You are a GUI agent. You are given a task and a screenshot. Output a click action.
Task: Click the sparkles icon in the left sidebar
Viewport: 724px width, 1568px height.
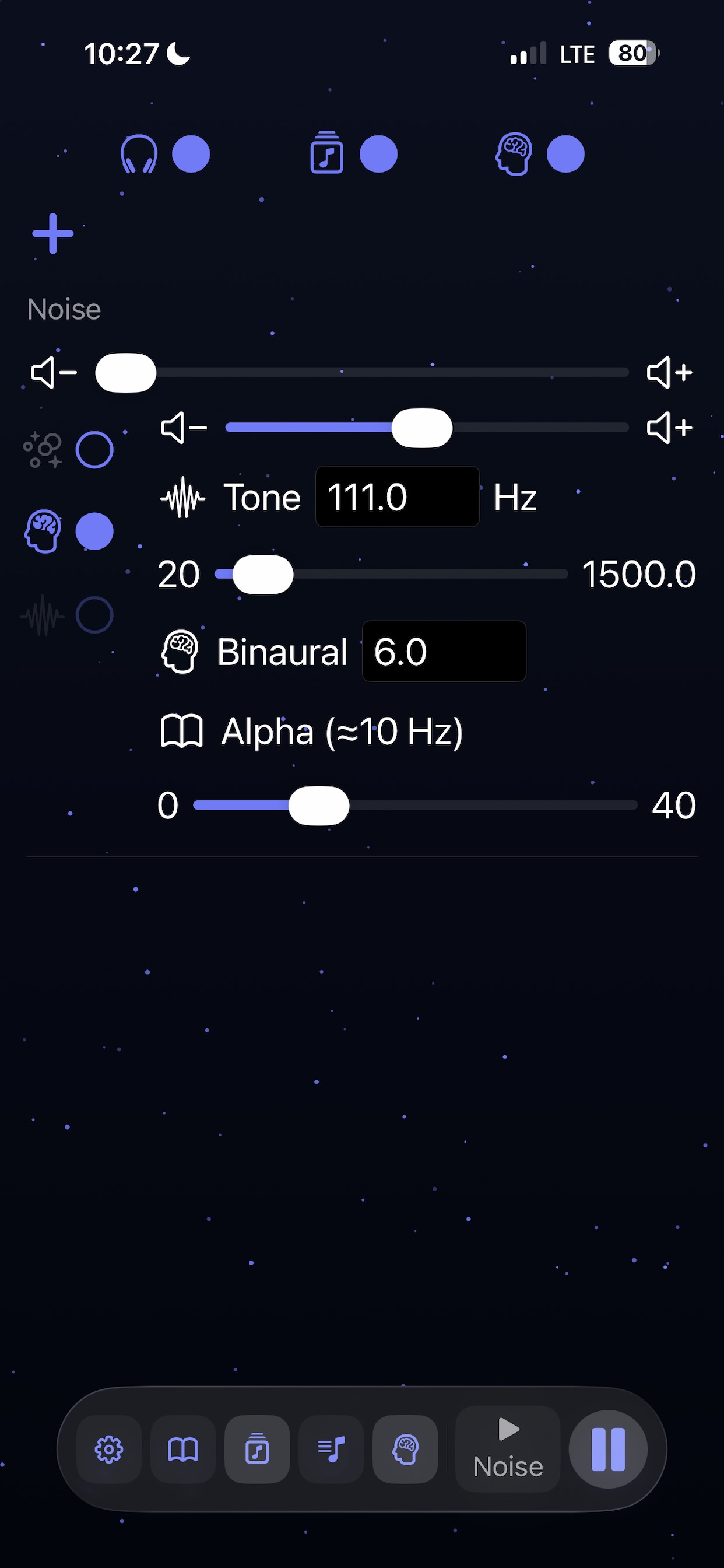pos(44,449)
